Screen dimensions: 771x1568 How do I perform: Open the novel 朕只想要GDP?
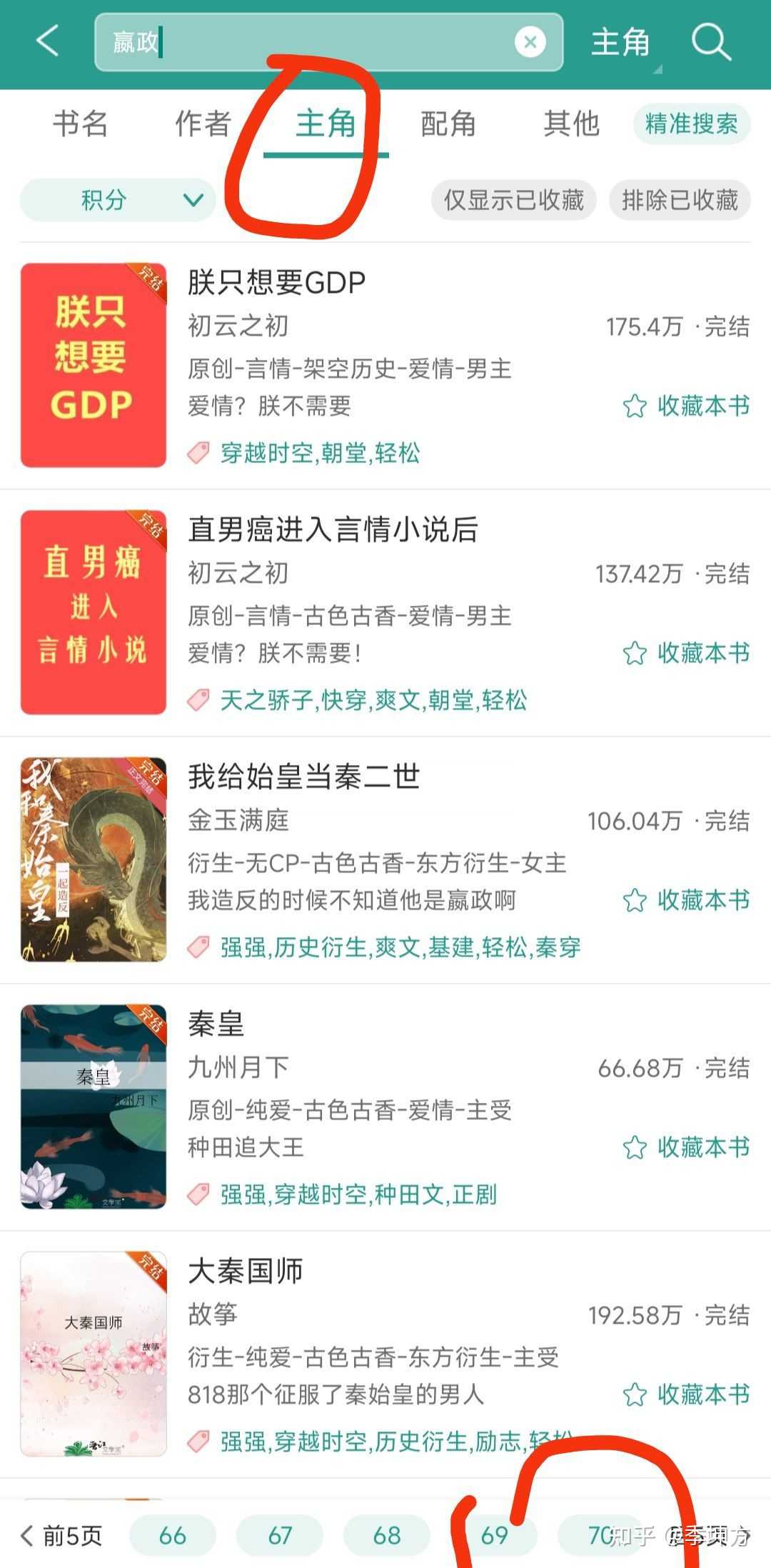276,283
